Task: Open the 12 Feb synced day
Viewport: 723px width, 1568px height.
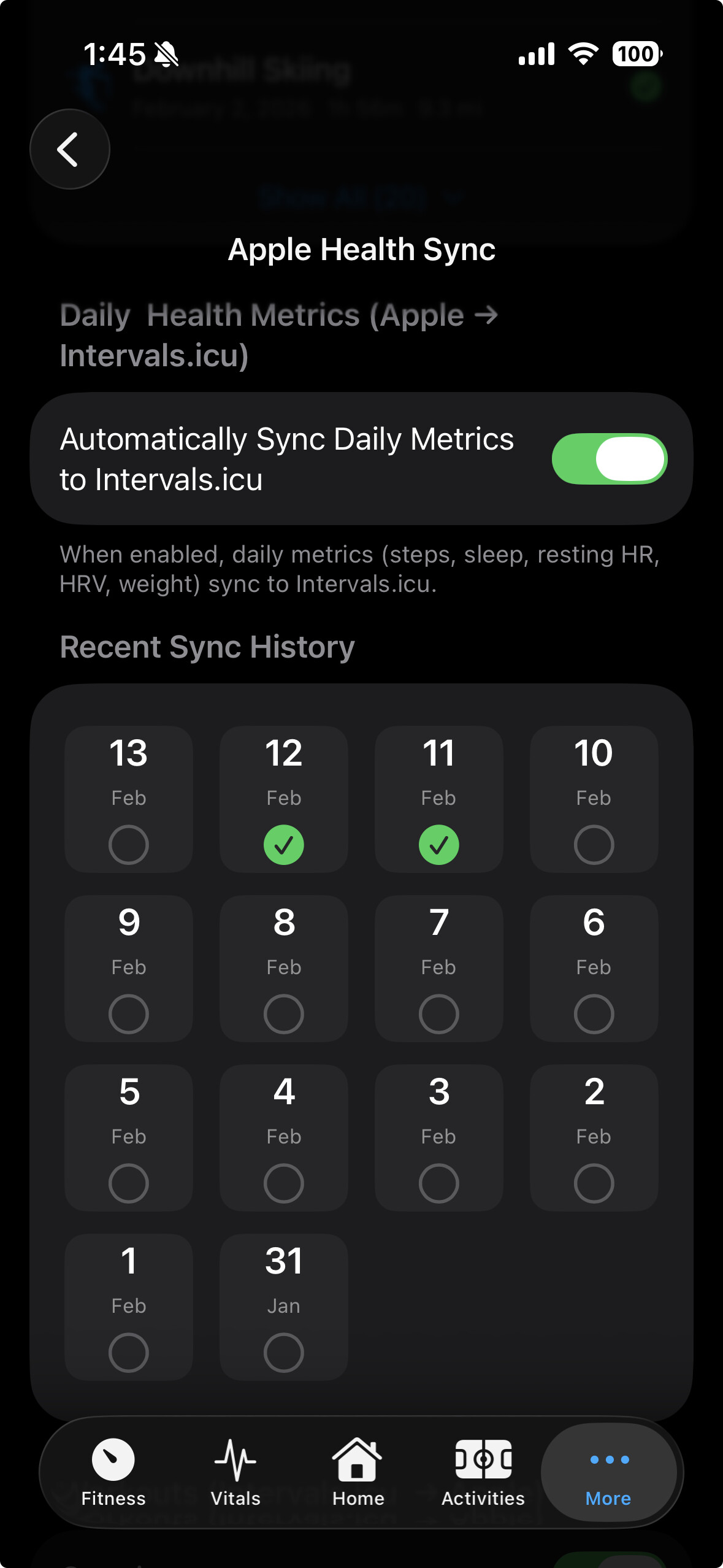Action: [x=284, y=798]
